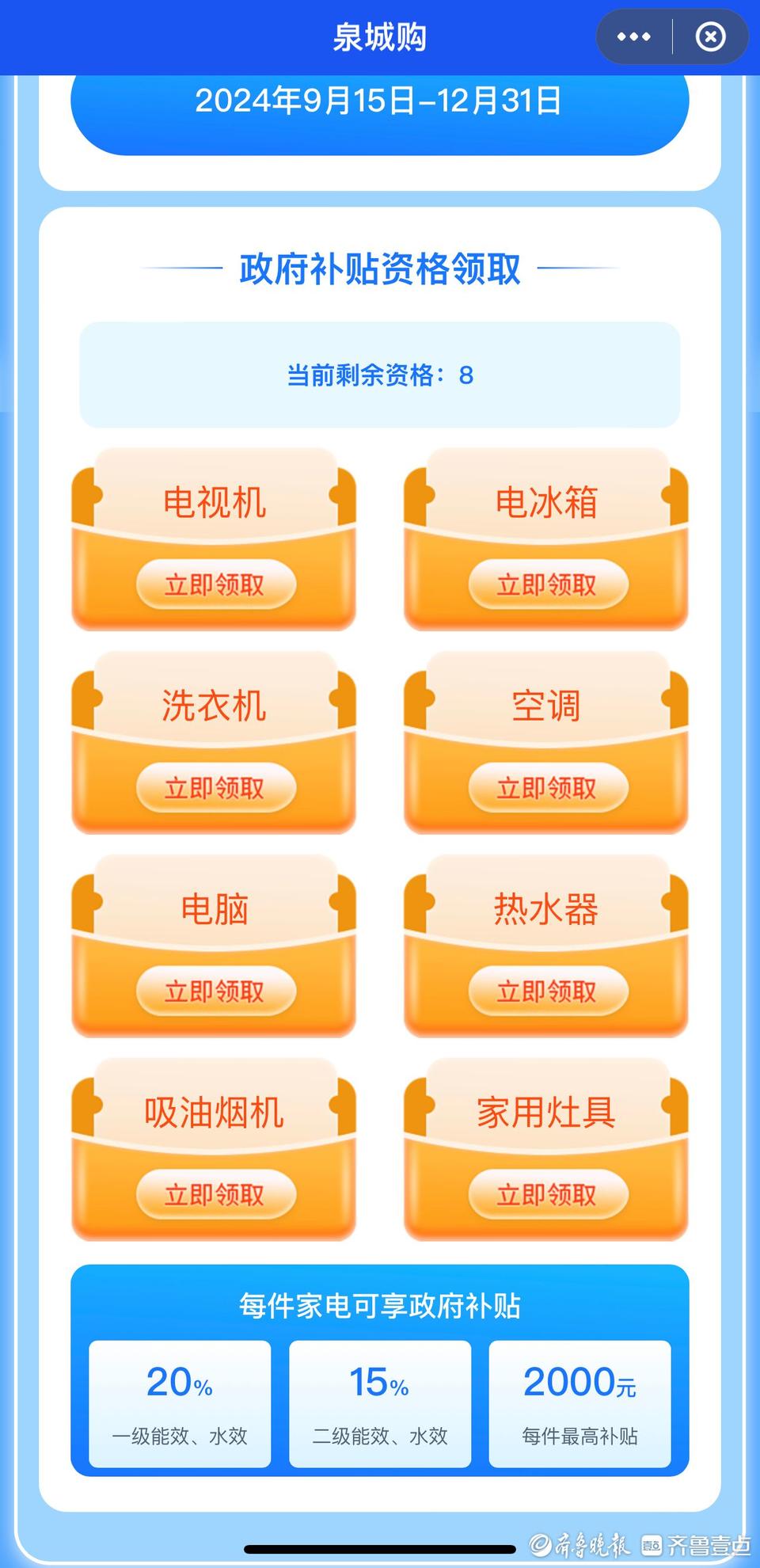Claim the 家用灶具 subsidy with 立即领取
The image size is (760, 1568).
coord(547,1194)
